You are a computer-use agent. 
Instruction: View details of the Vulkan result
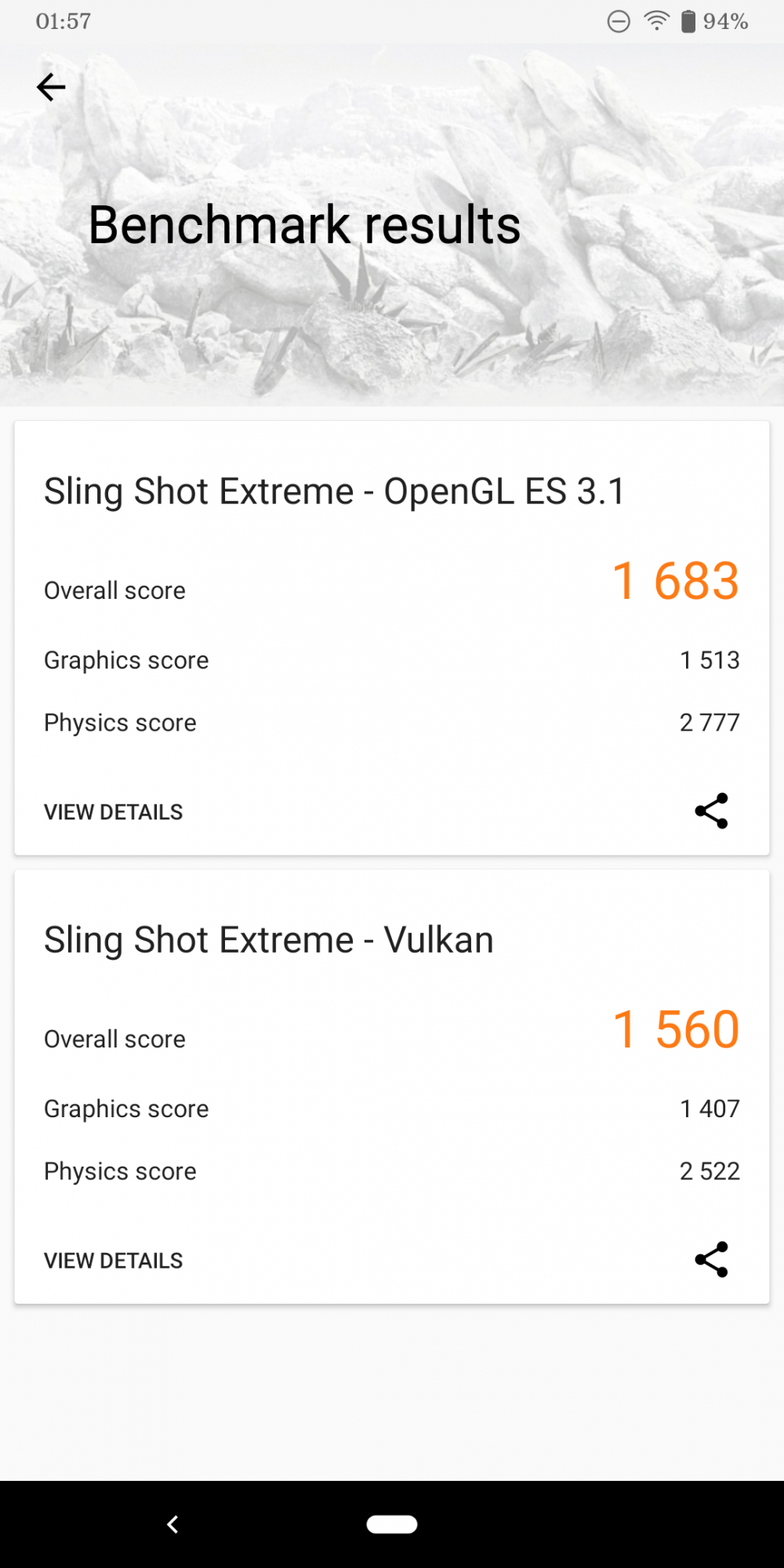click(113, 1261)
